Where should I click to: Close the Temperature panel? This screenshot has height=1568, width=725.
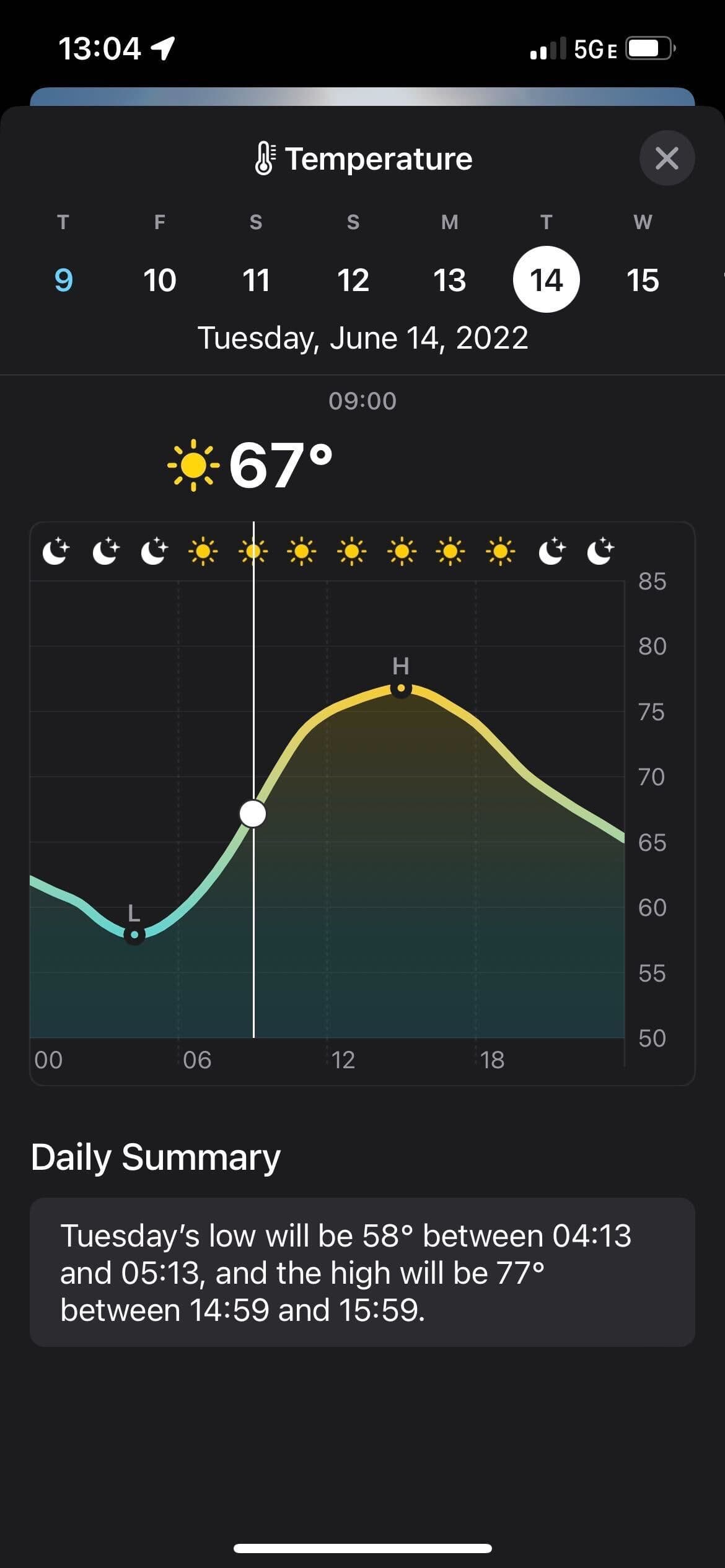coord(667,158)
